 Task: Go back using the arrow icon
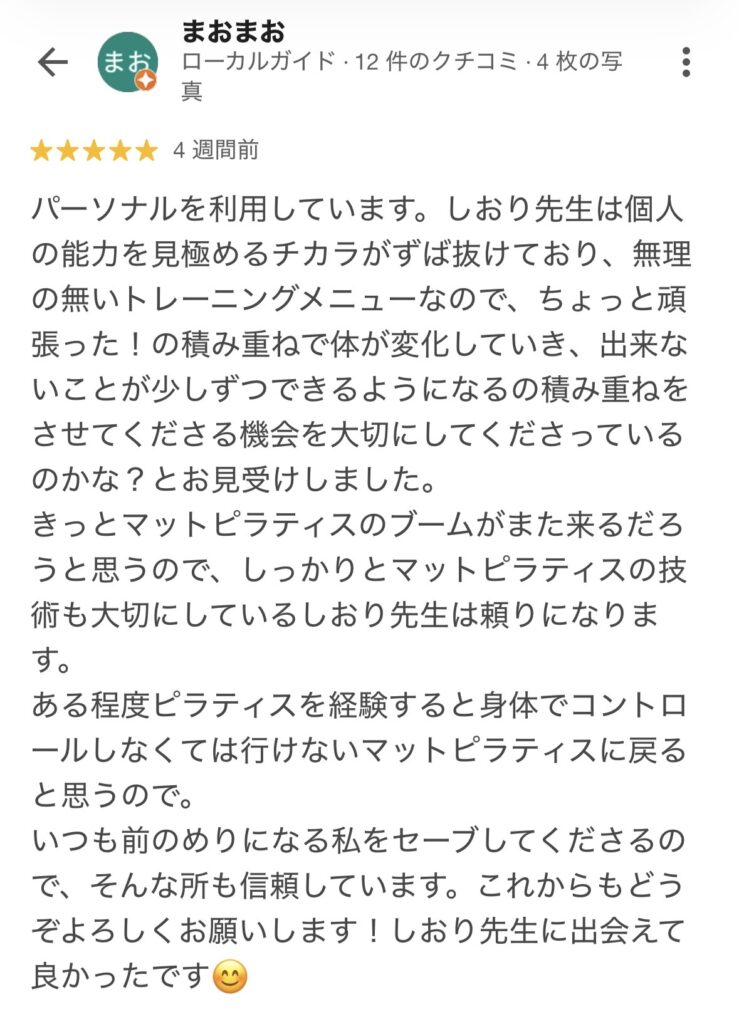pyautogui.click(x=52, y=62)
